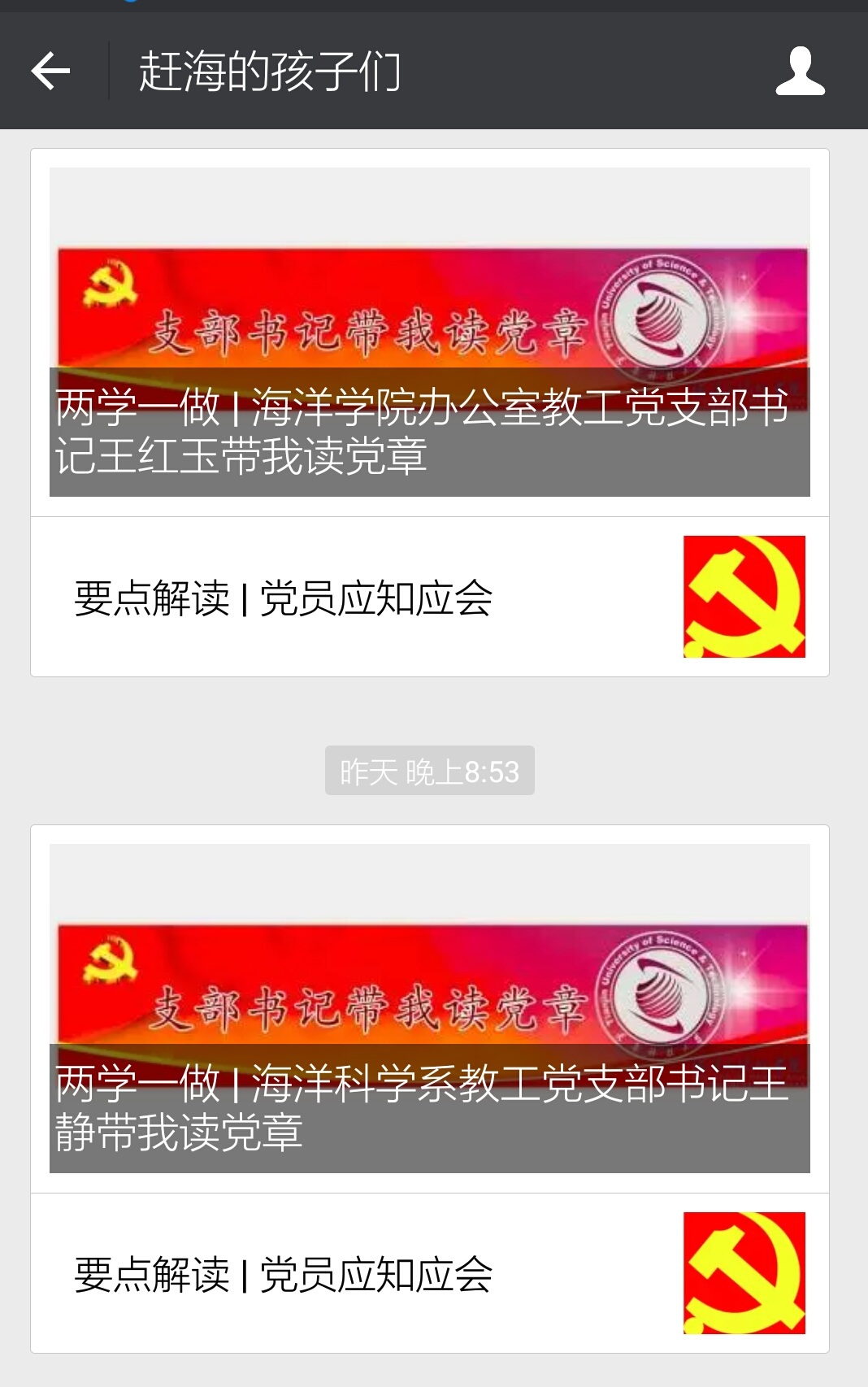Open the article about Wang Jing (王静)
868x1387 pixels.
click(x=429, y=1009)
